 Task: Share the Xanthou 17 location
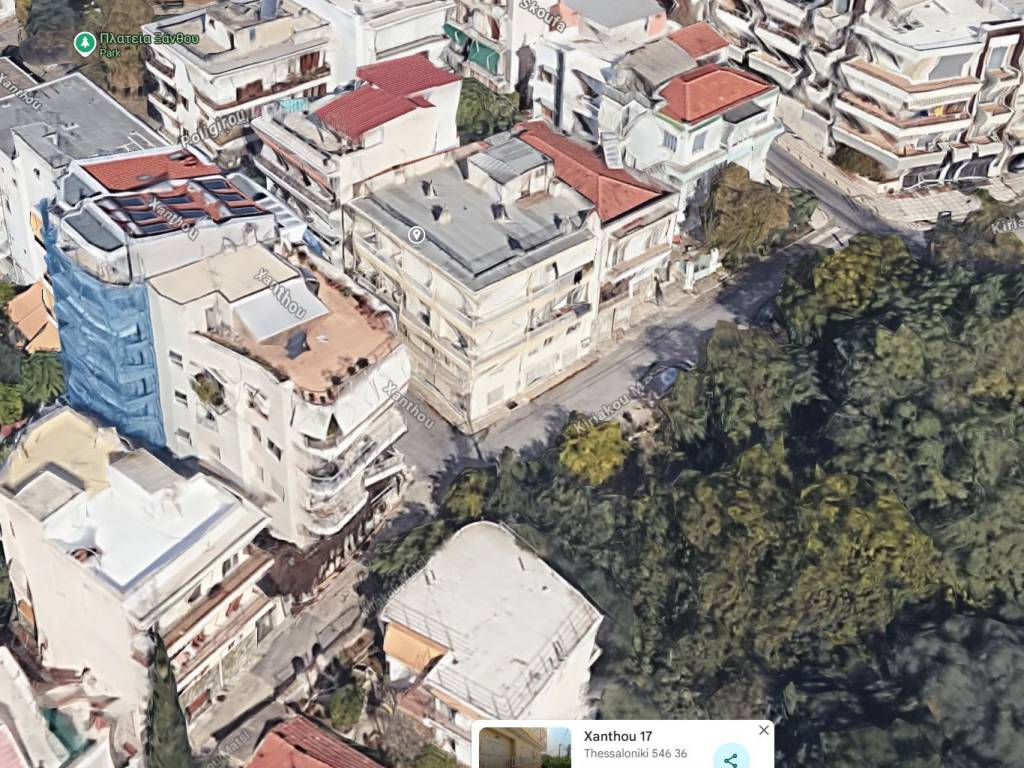point(731,759)
